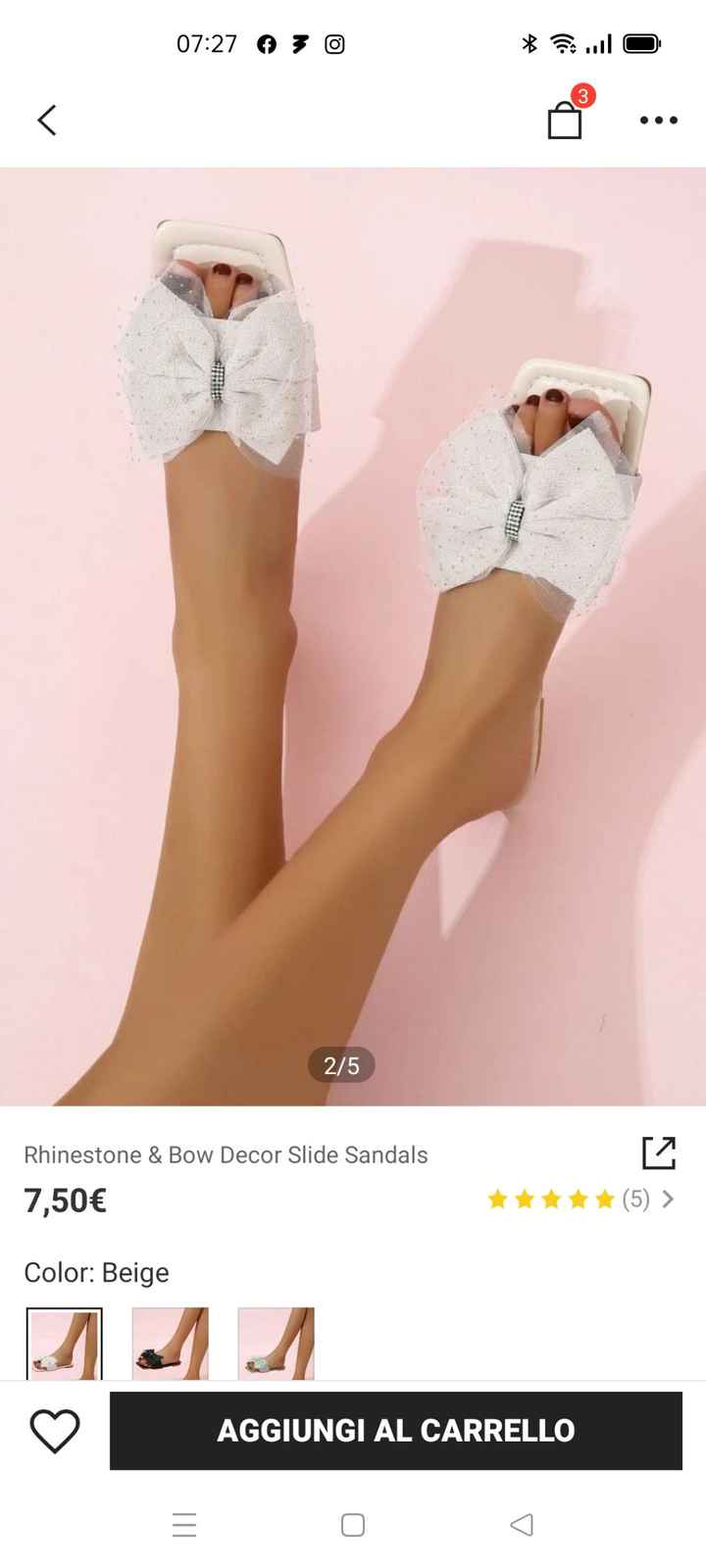Tap the Wi-Fi icon in the status bar
Viewport: 706px width, 1568px height.
[562, 44]
